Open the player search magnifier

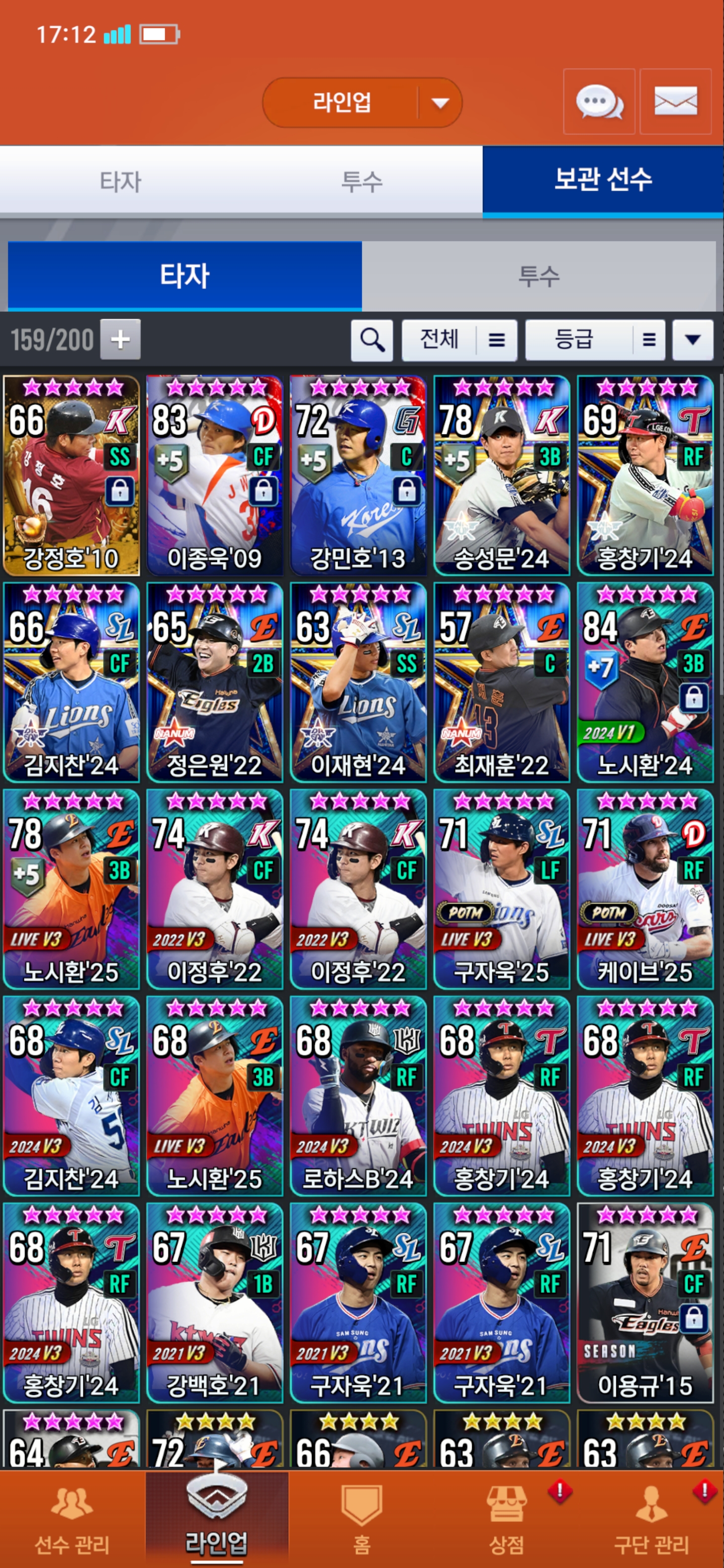click(372, 340)
